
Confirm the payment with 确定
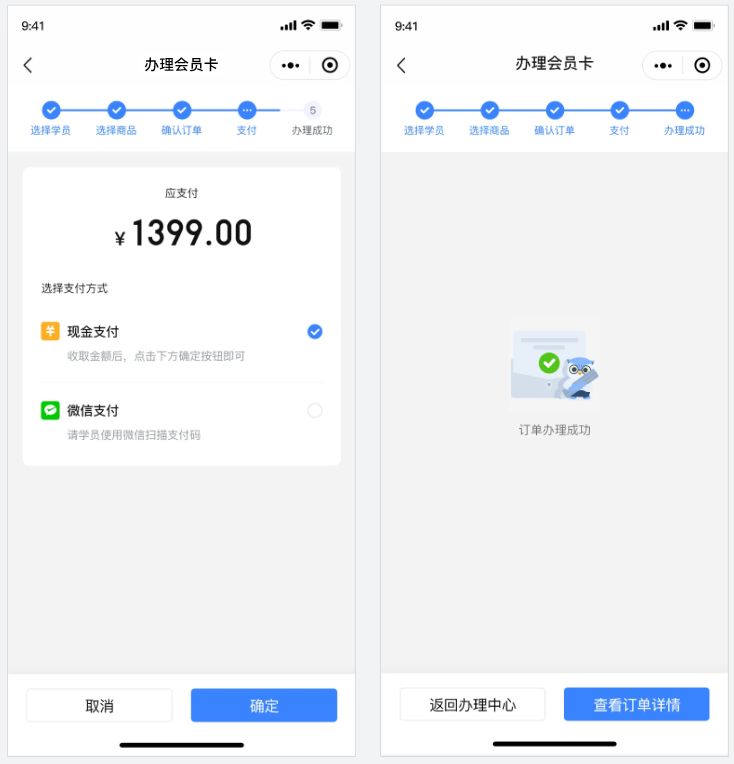click(x=264, y=705)
